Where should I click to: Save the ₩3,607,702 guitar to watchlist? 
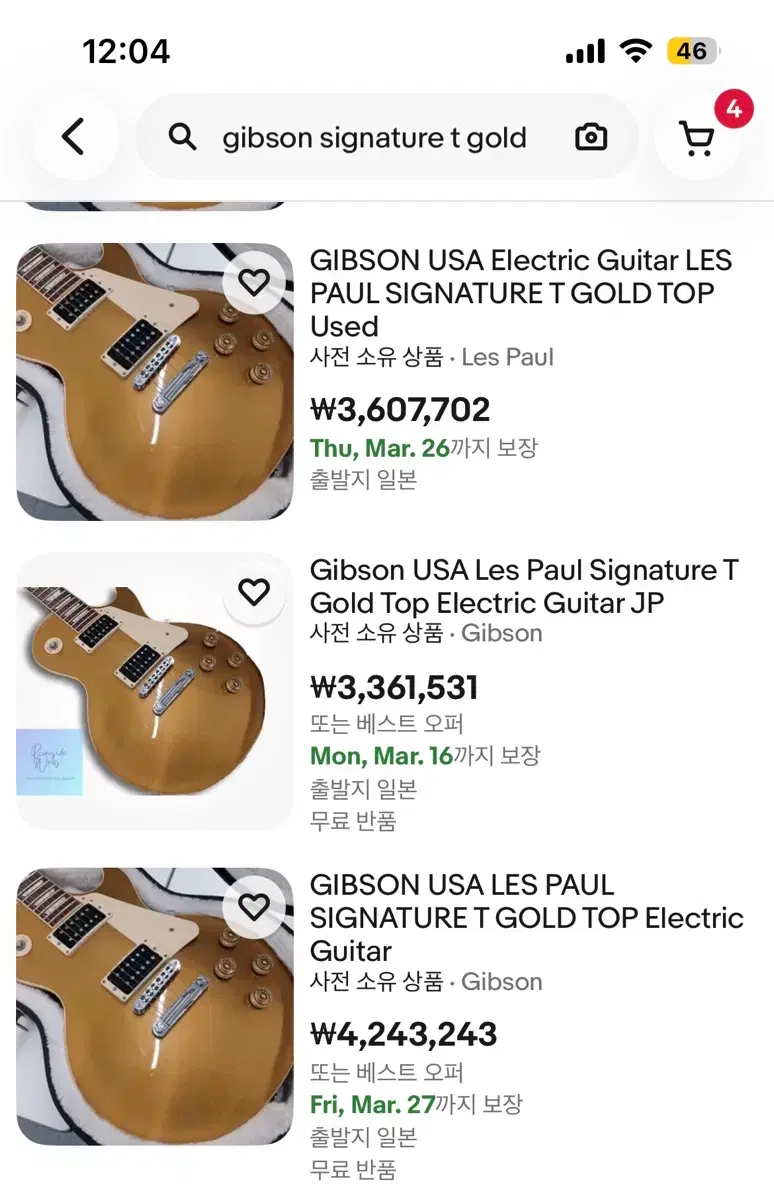[254, 283]
